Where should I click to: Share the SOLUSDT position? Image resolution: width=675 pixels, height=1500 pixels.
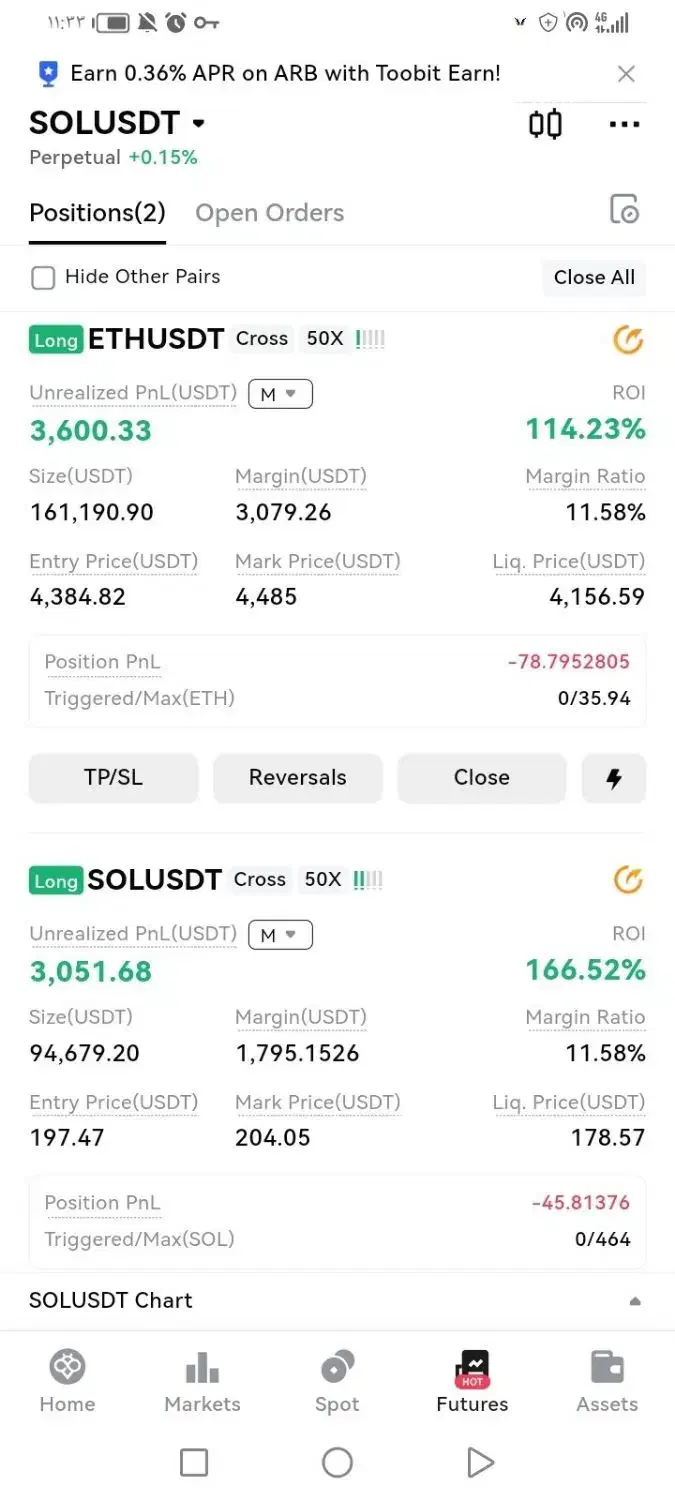pos(628,880)
